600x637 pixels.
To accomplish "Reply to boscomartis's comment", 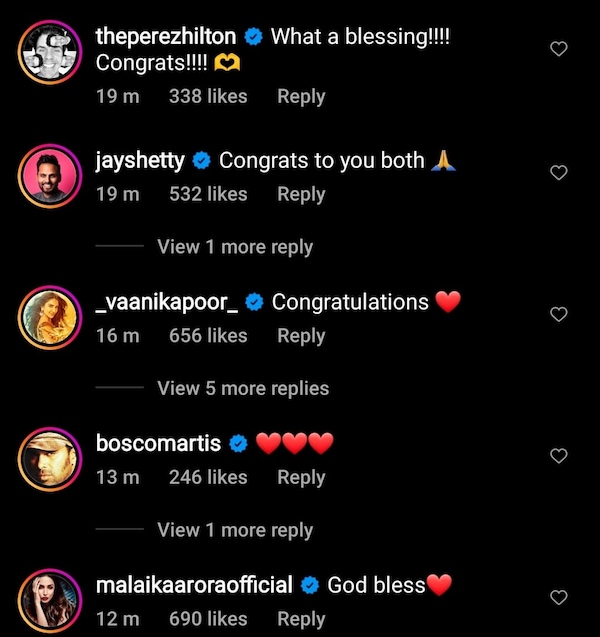I will (301, 477).
